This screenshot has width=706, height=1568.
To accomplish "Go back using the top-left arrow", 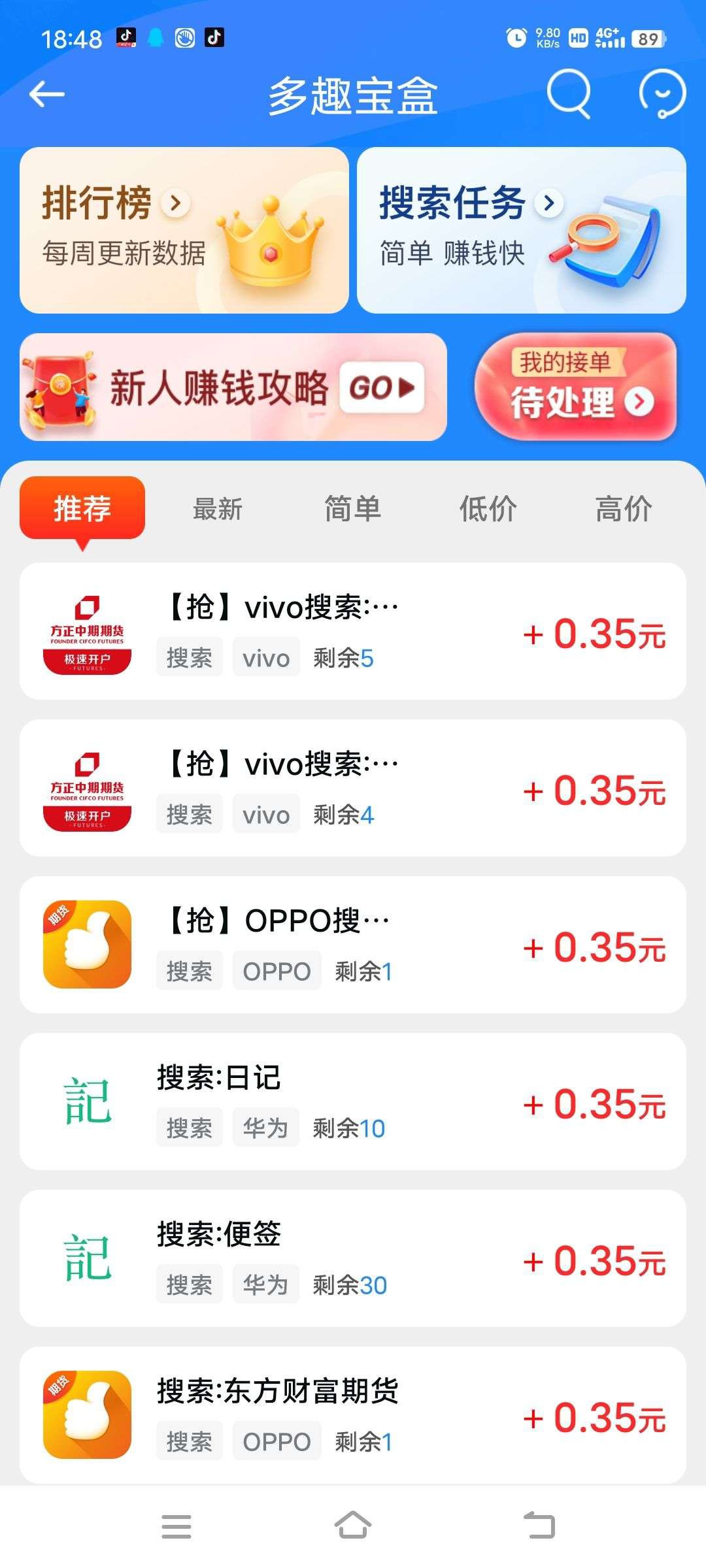I will pos(47,95).
